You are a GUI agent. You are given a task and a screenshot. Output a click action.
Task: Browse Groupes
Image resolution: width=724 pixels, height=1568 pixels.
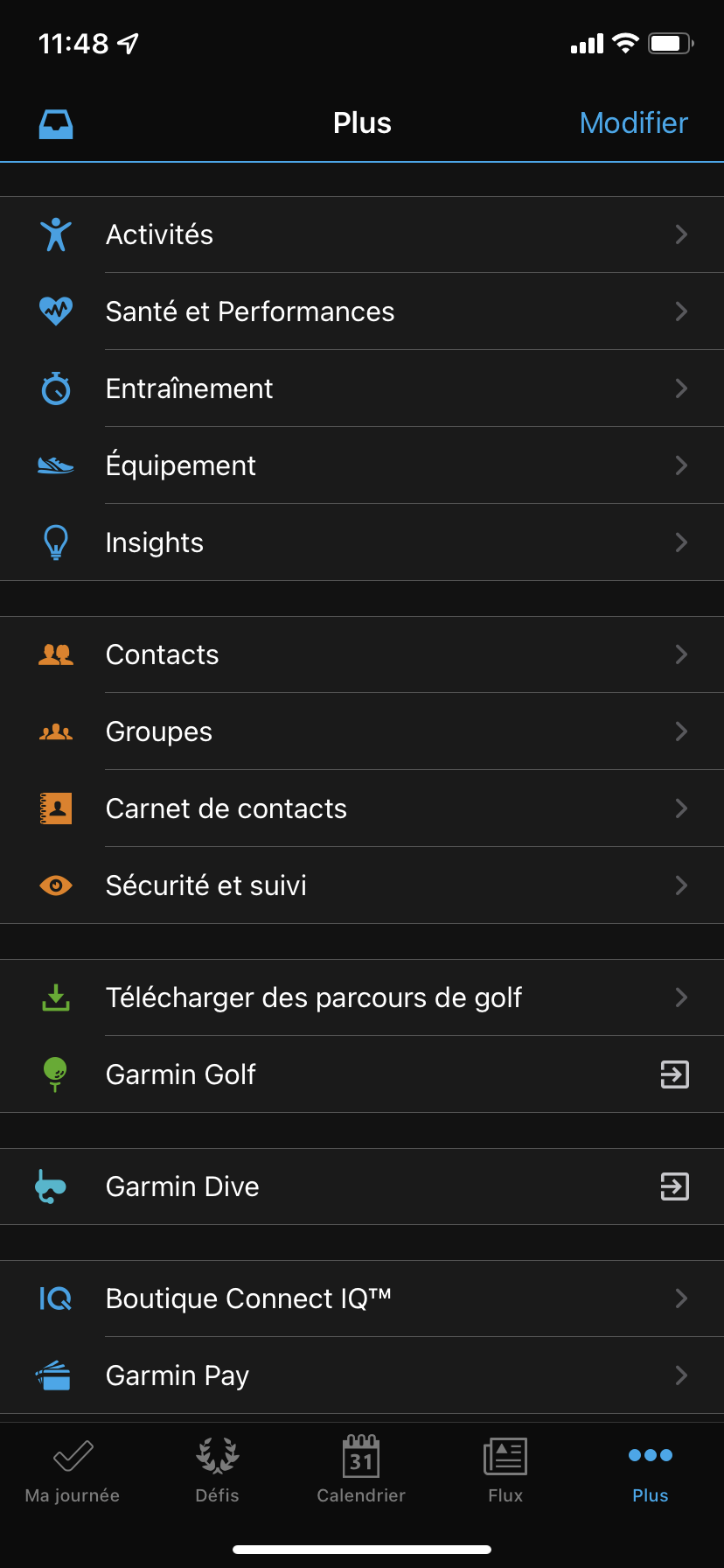(x=362, y=731)
